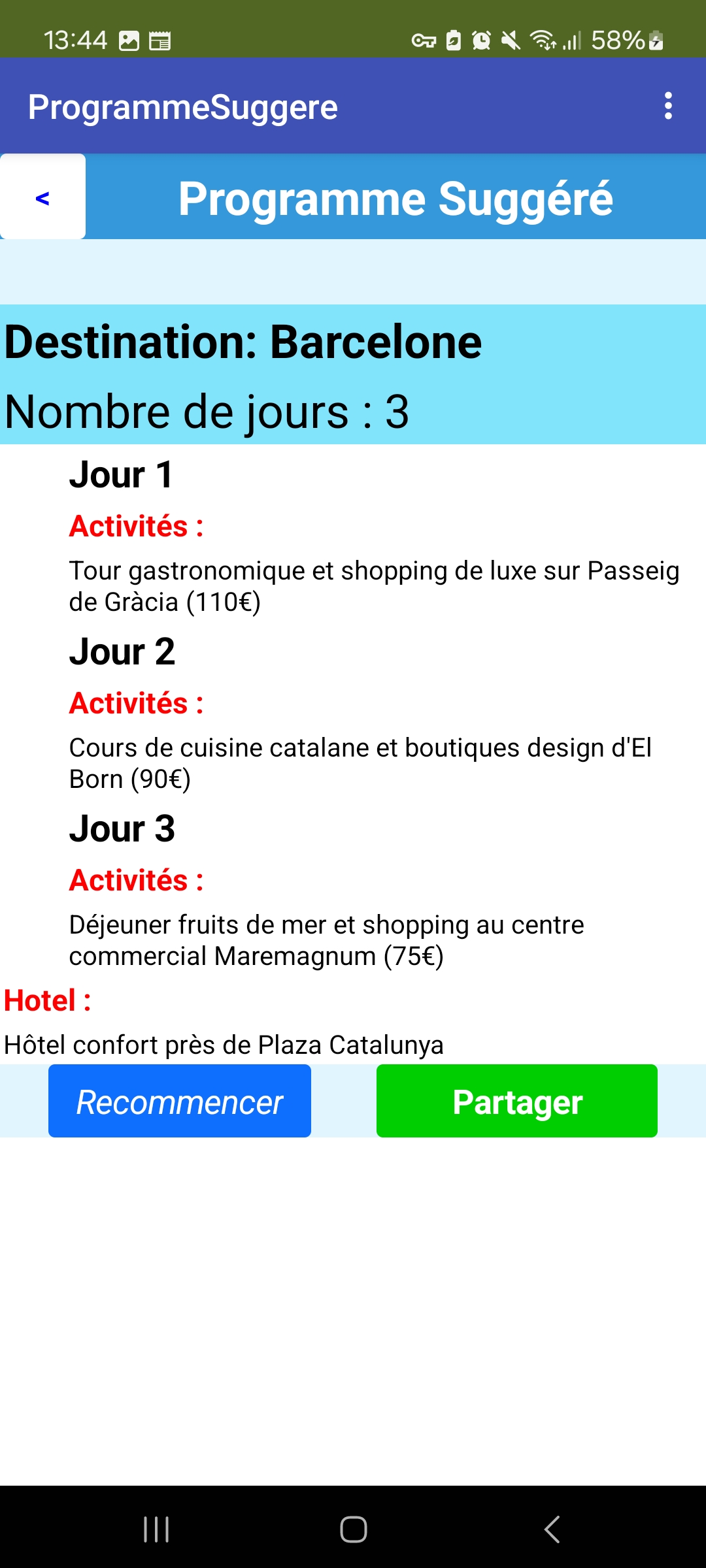The width and height of the screenshot is (706, 1568).
Task: Open the recent apps view
Action: [156, 1529]
